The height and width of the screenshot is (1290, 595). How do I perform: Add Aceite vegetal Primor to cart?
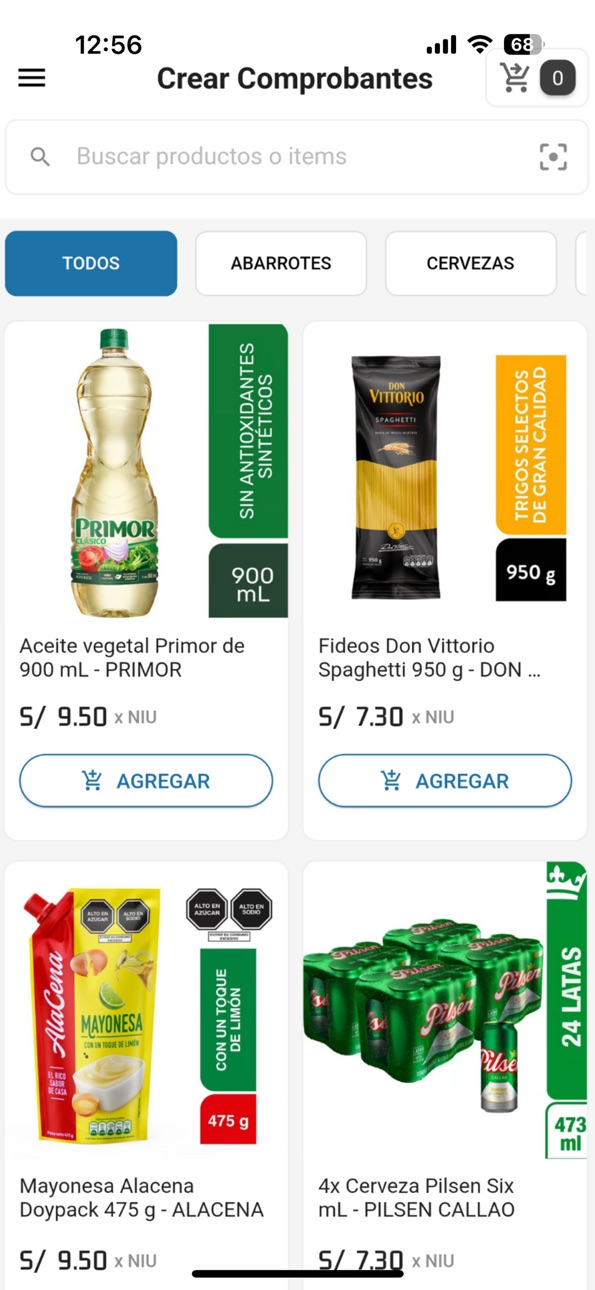(x=146, y=781)
